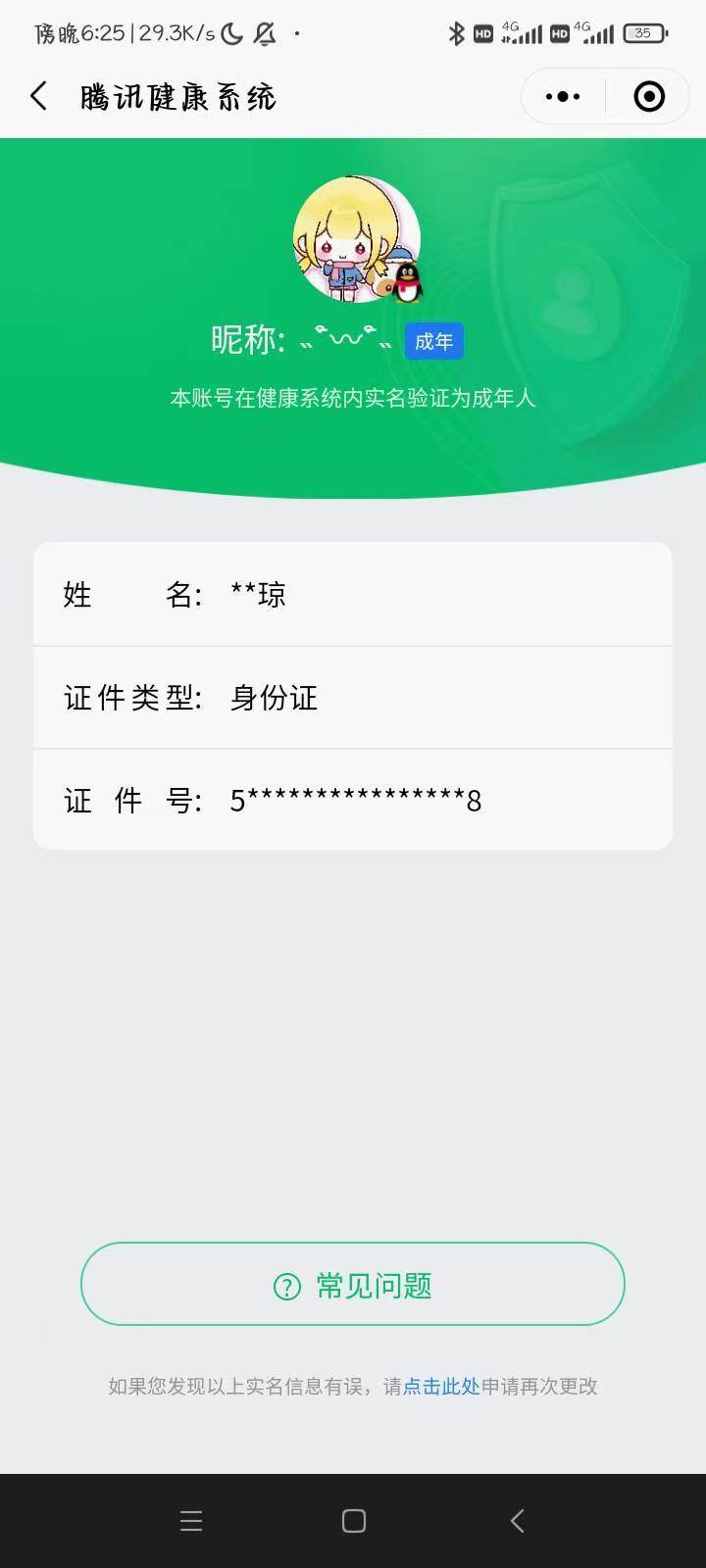
Task: Tap the question mark icon on 常见问题
Action: (x=285, y=1285)
